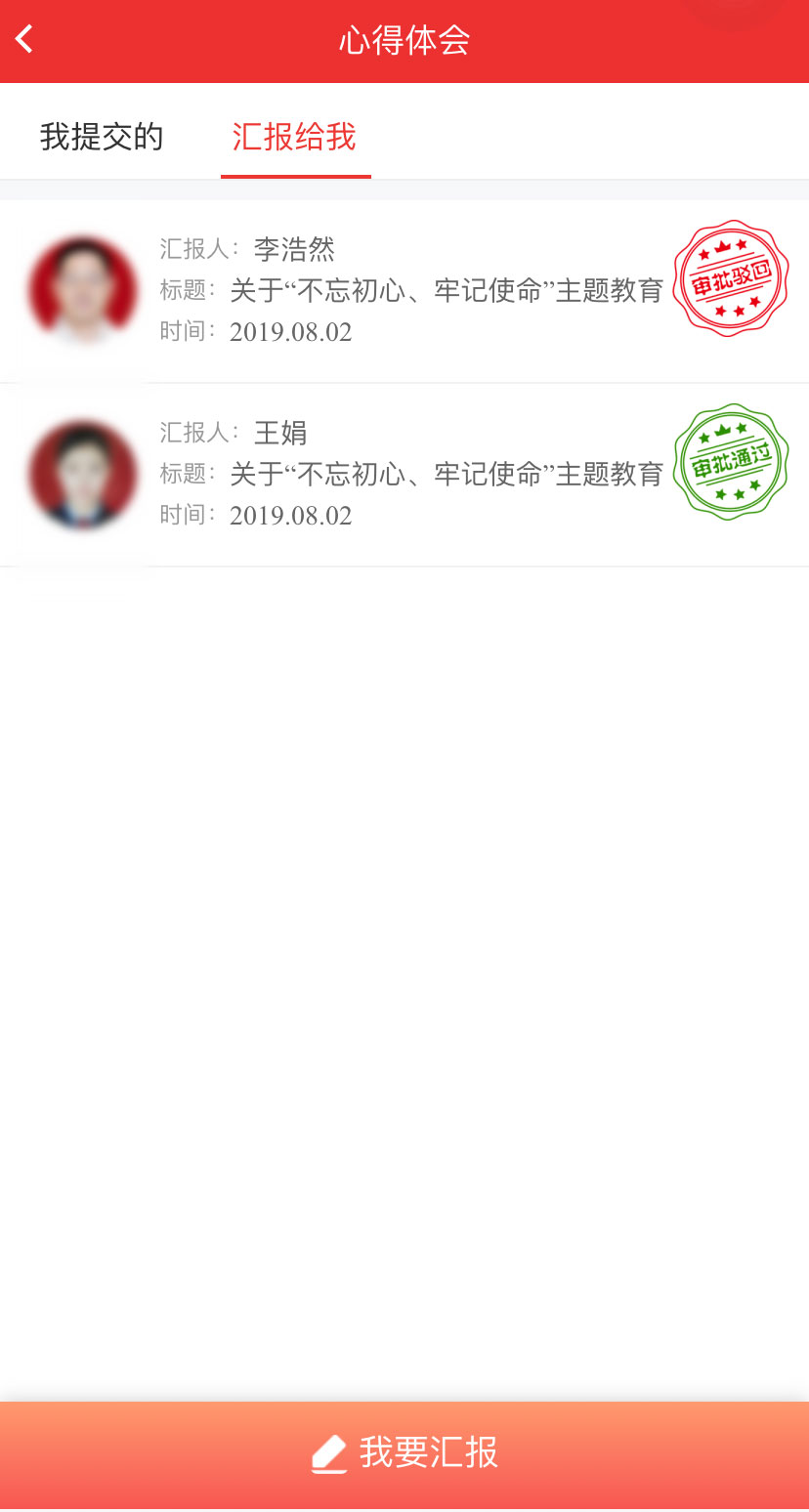Tap the 我要汇报 button
The width and height of the screenshot is (809, 1512).
(404, 1453)
